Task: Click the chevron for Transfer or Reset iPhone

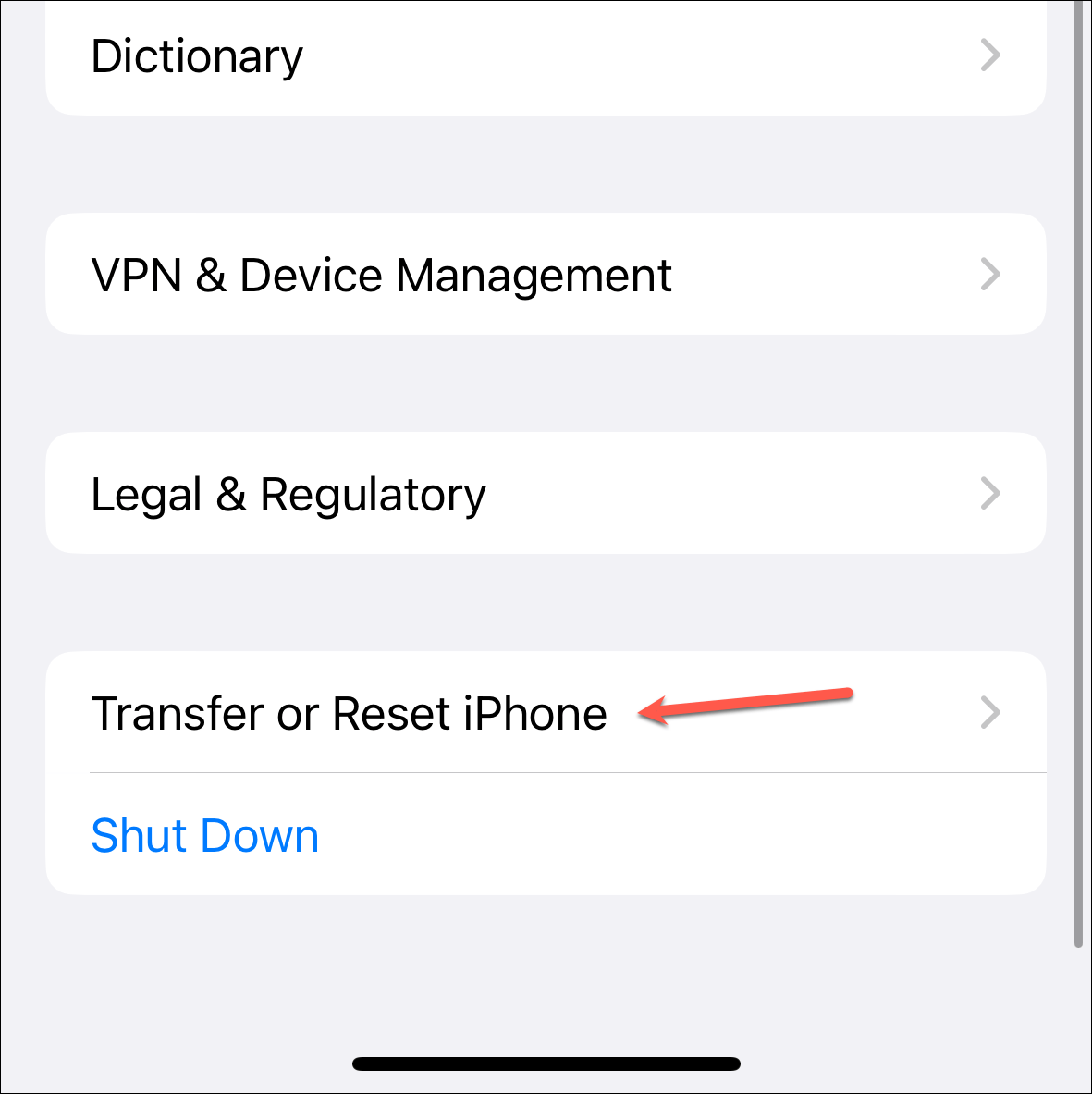Action: [990, 713]
